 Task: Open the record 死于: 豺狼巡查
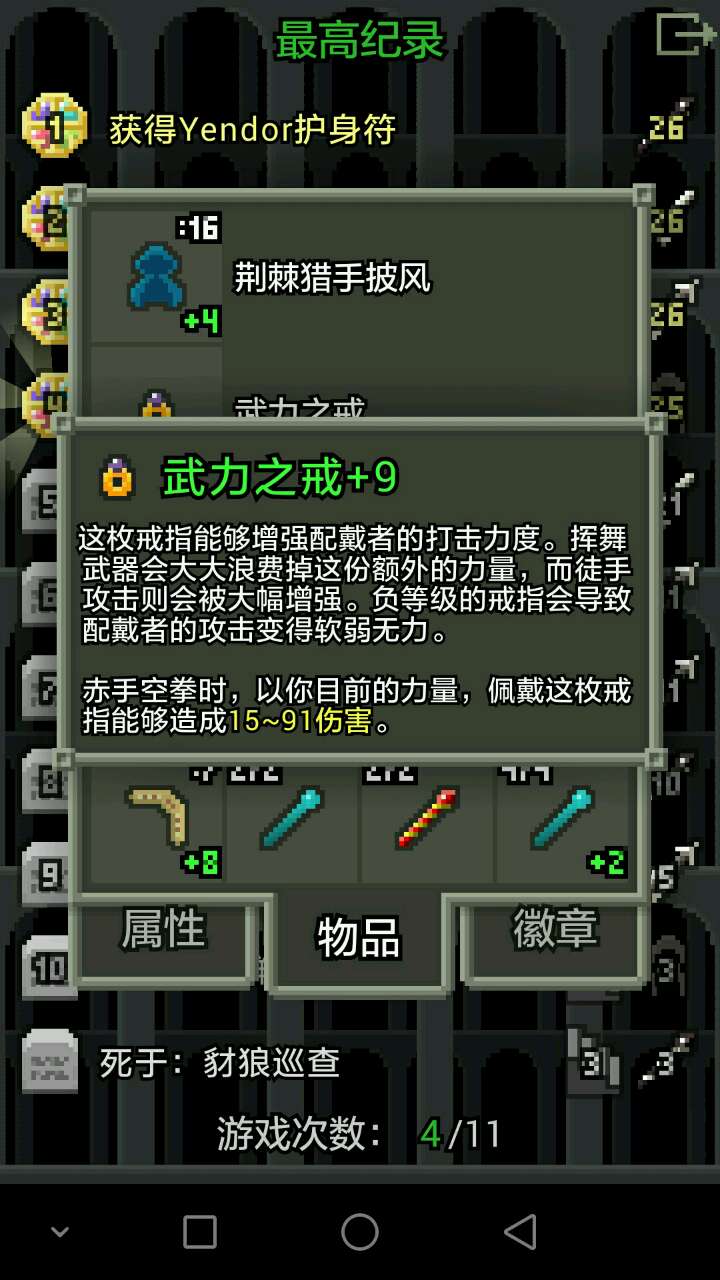point(220,1062)
